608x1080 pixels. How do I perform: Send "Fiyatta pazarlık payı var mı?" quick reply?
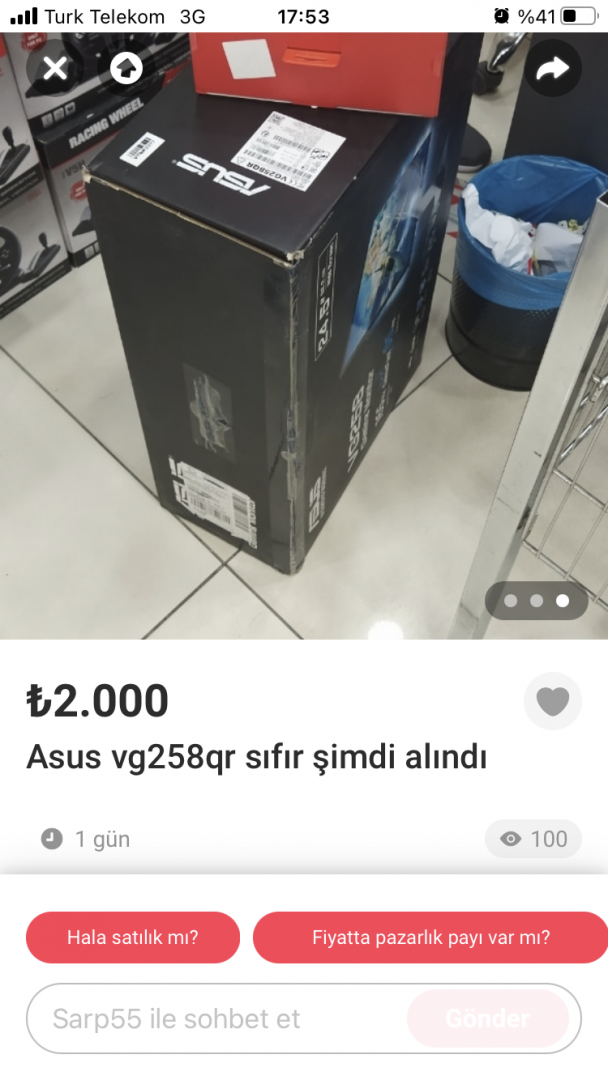[431, 938]
